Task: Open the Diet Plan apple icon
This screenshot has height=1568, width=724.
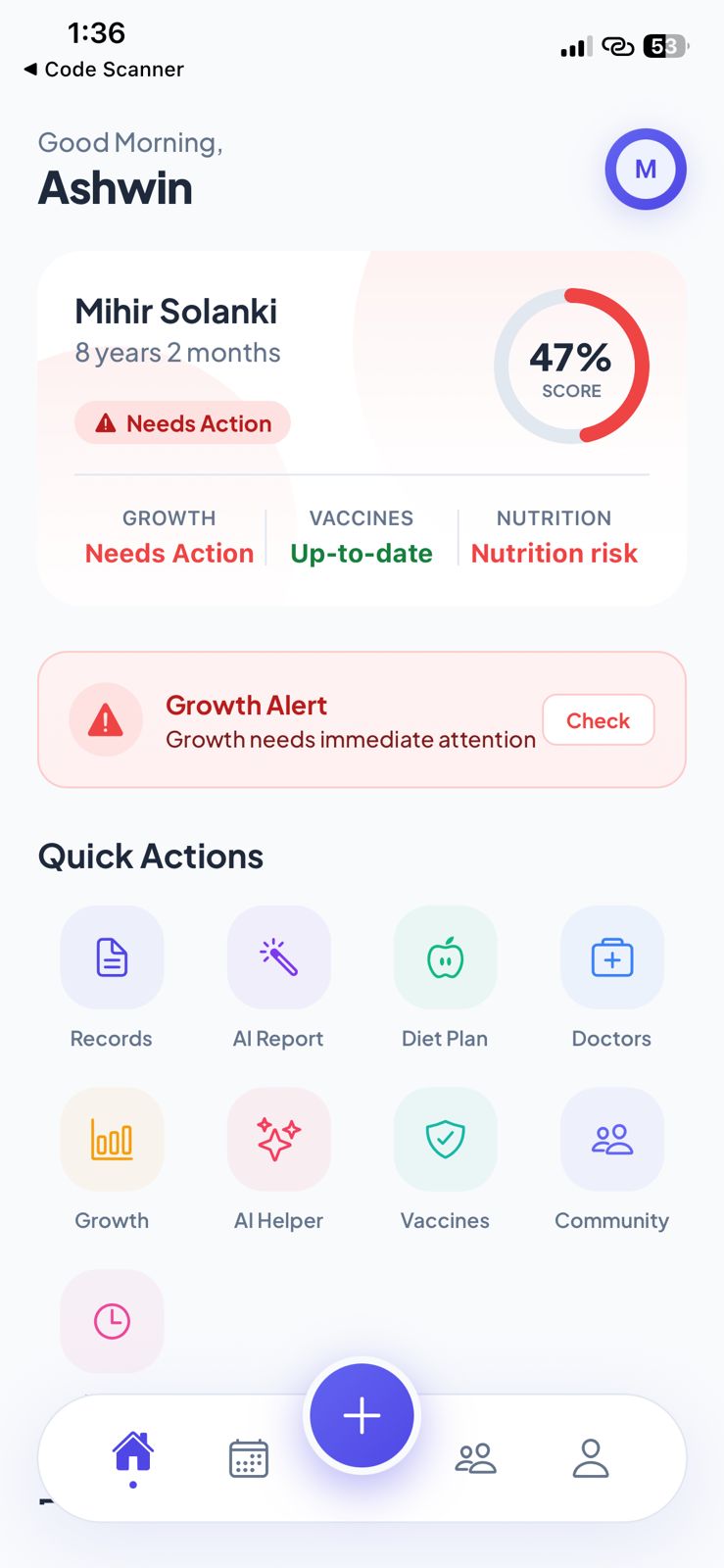Action: (445, 957)
